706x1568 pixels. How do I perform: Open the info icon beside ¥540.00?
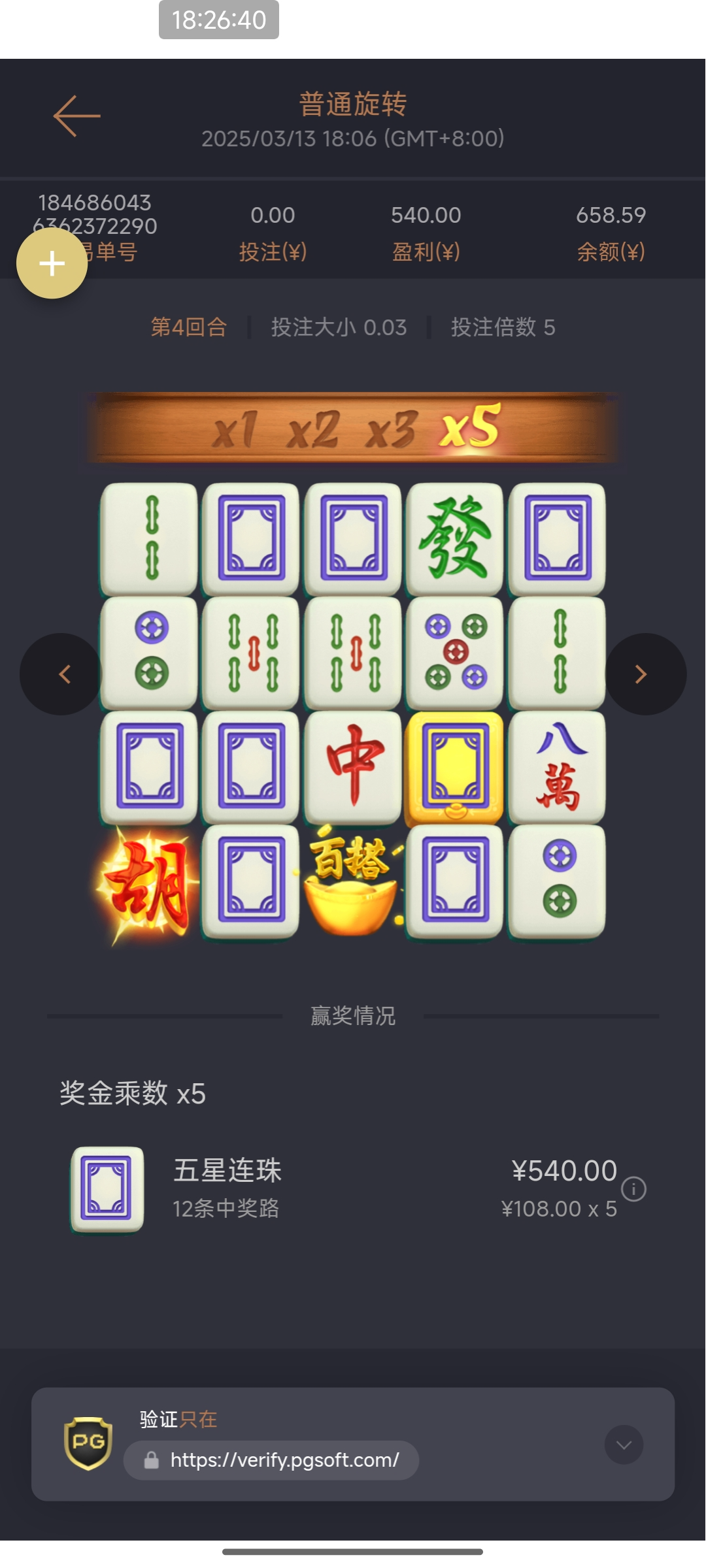pos(633,1189)
